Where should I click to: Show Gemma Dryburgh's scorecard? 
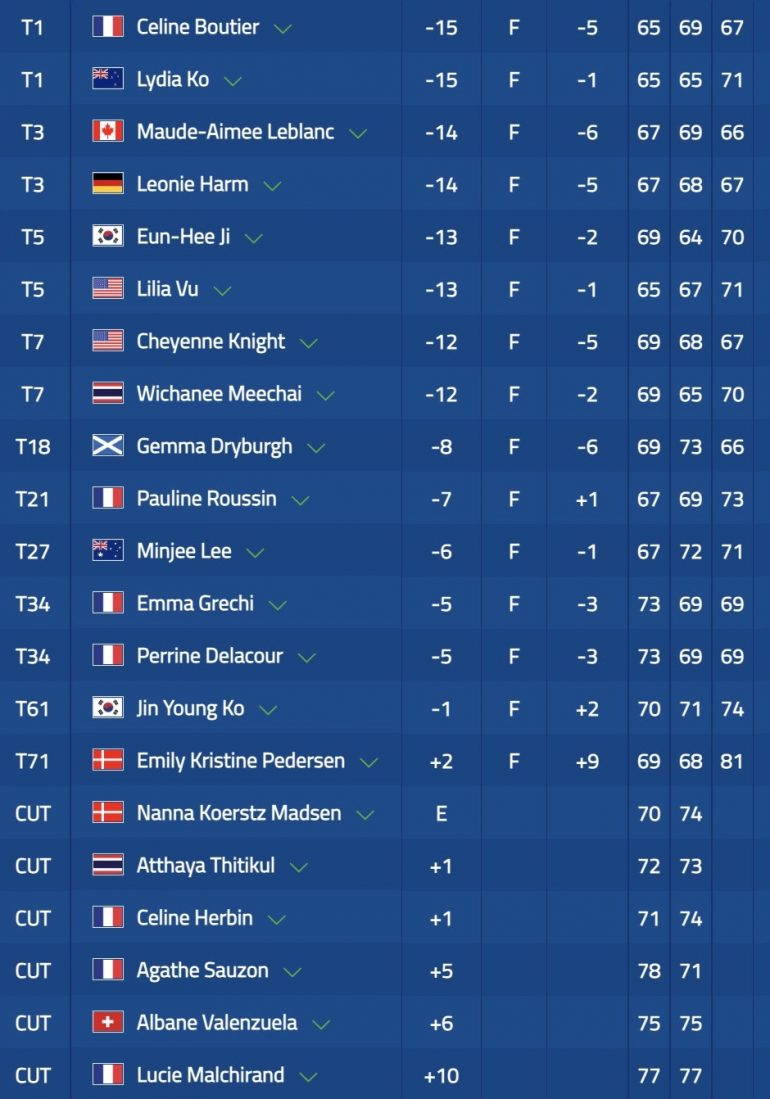click(317, 448)
